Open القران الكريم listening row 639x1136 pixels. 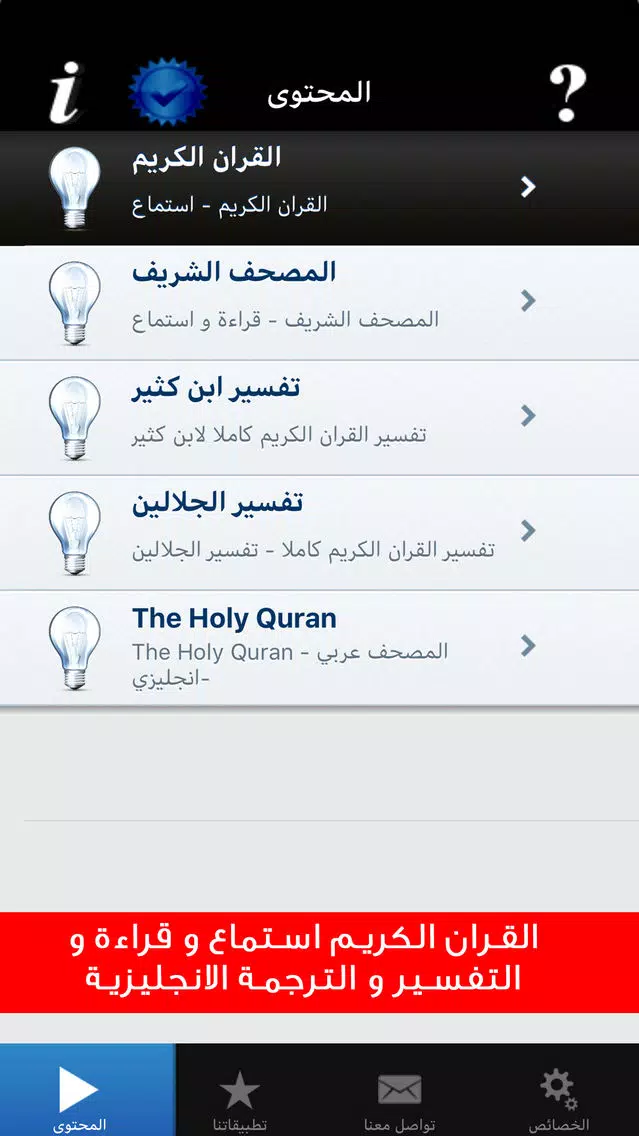[320, 188]
